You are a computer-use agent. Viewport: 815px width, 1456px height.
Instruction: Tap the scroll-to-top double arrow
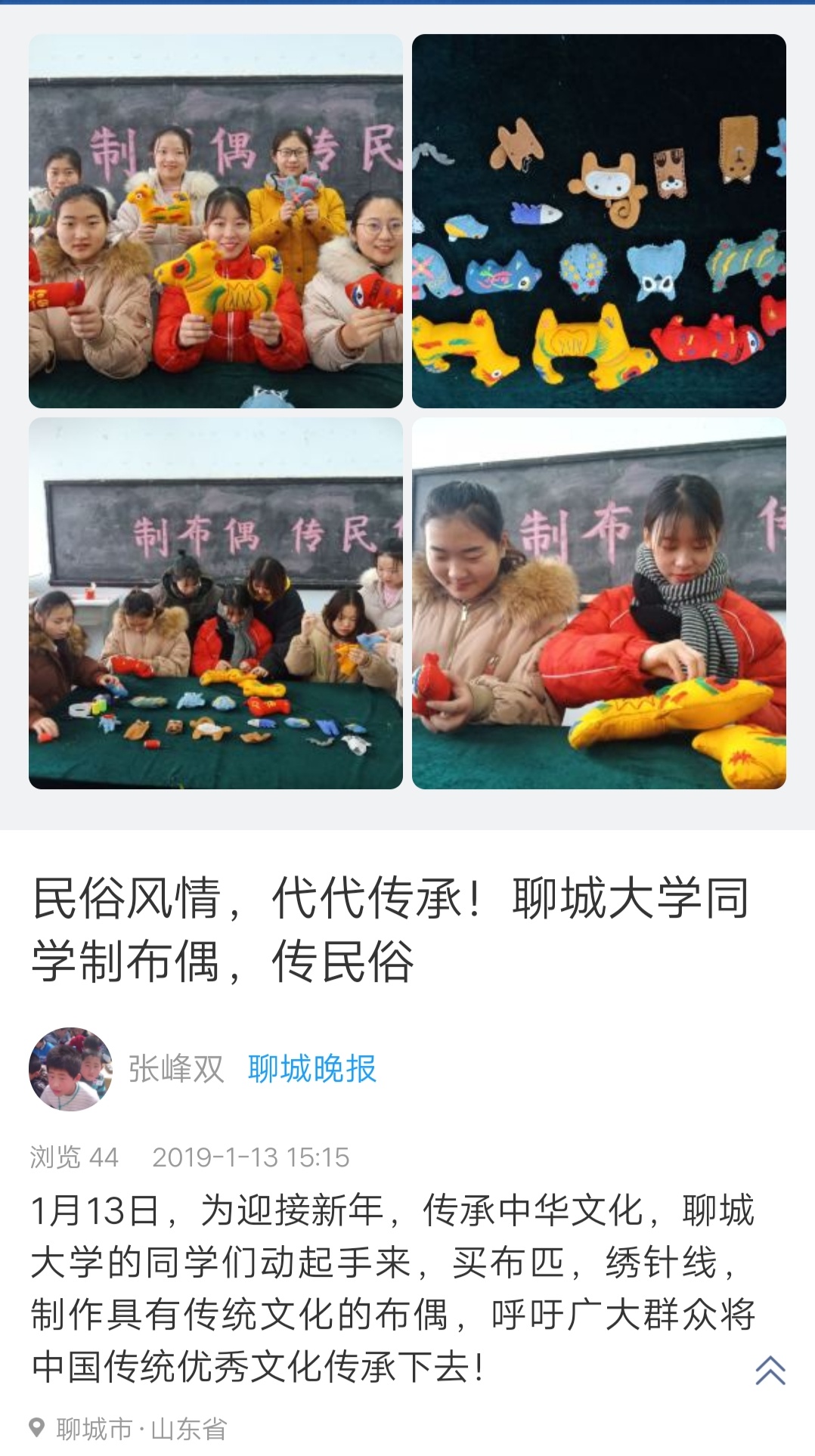pyautogui.click(x=770, y=1371)
